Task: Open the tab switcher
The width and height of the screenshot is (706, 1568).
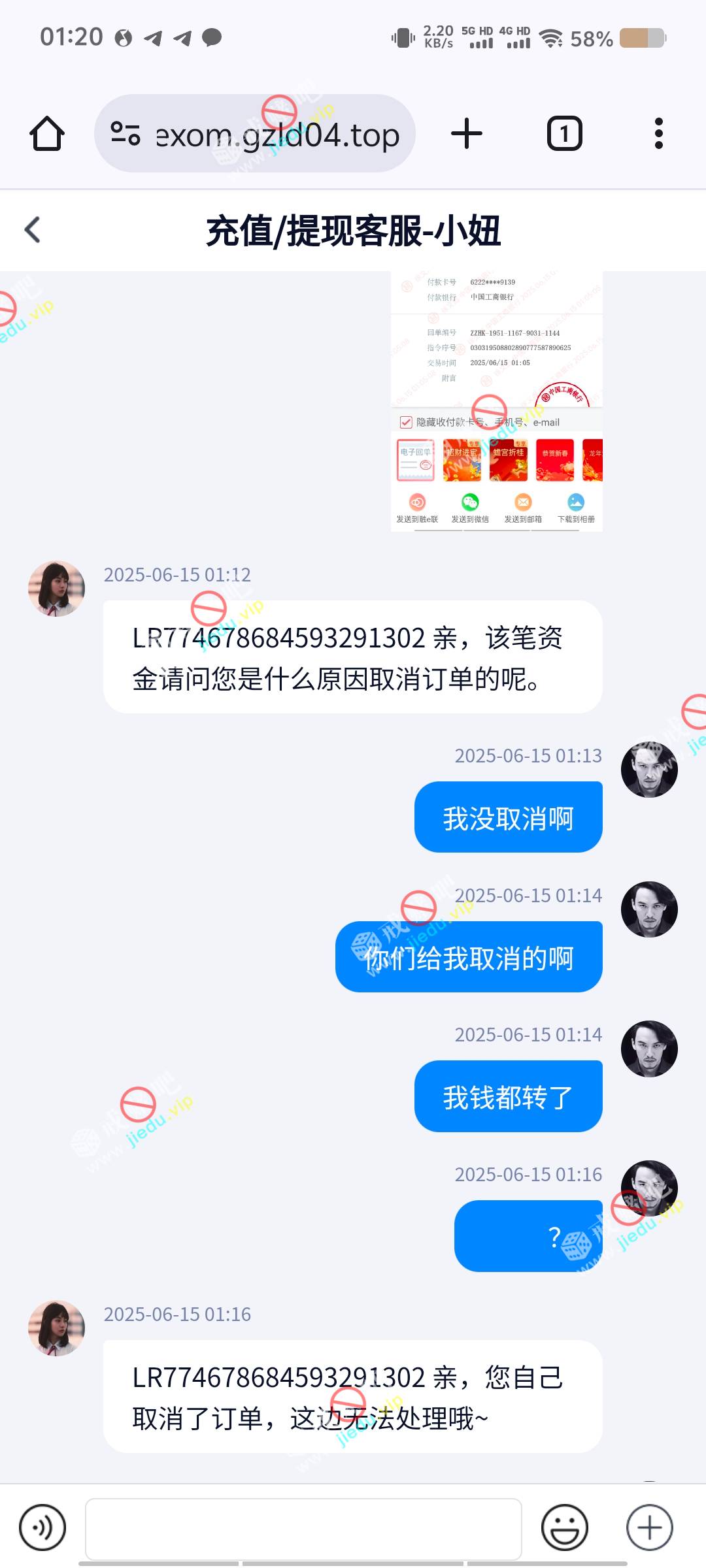Action: (x=564, y=134)
